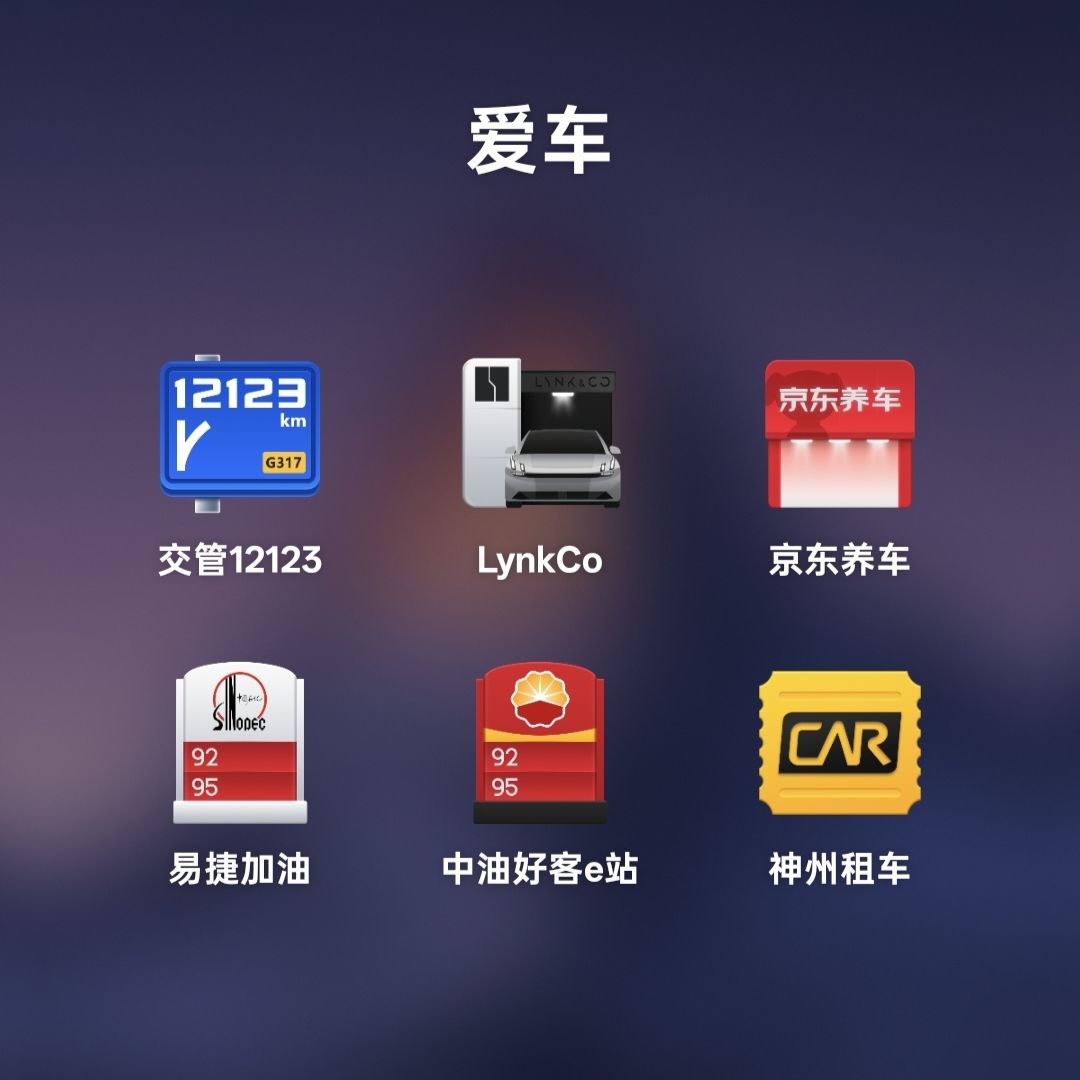This screenshot has width=1080, height=1080.
Task: Launch 易捷加油 Sinopec app
Action: click(x=240, y=742)
